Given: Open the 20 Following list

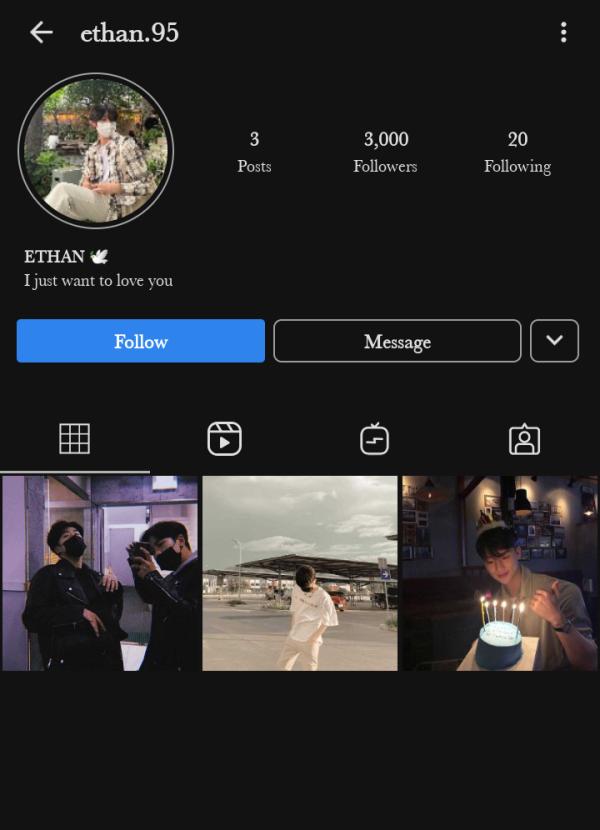Looking at the screenshot, I should point(517,151).
